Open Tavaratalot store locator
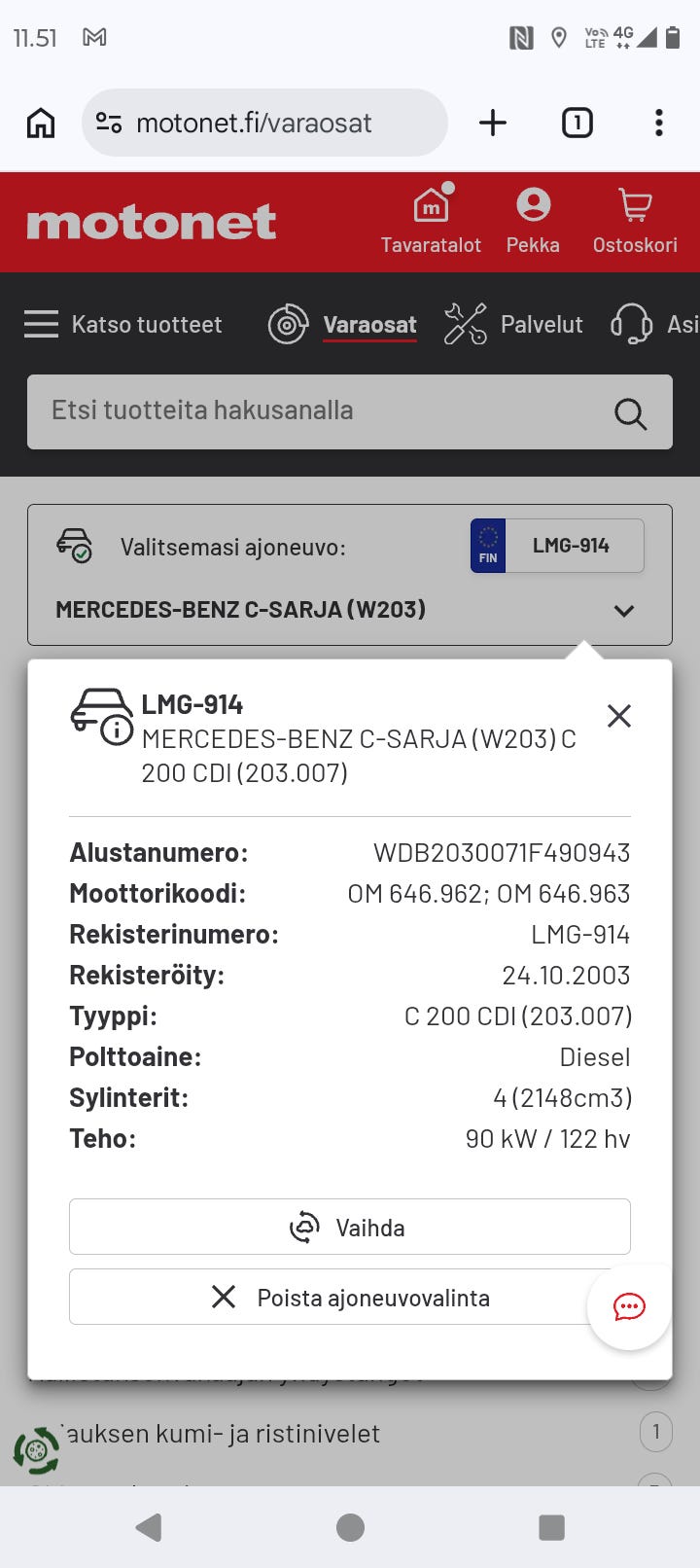Image resolution: width=700 pixels, height=1568 pixels. (431, 221)
